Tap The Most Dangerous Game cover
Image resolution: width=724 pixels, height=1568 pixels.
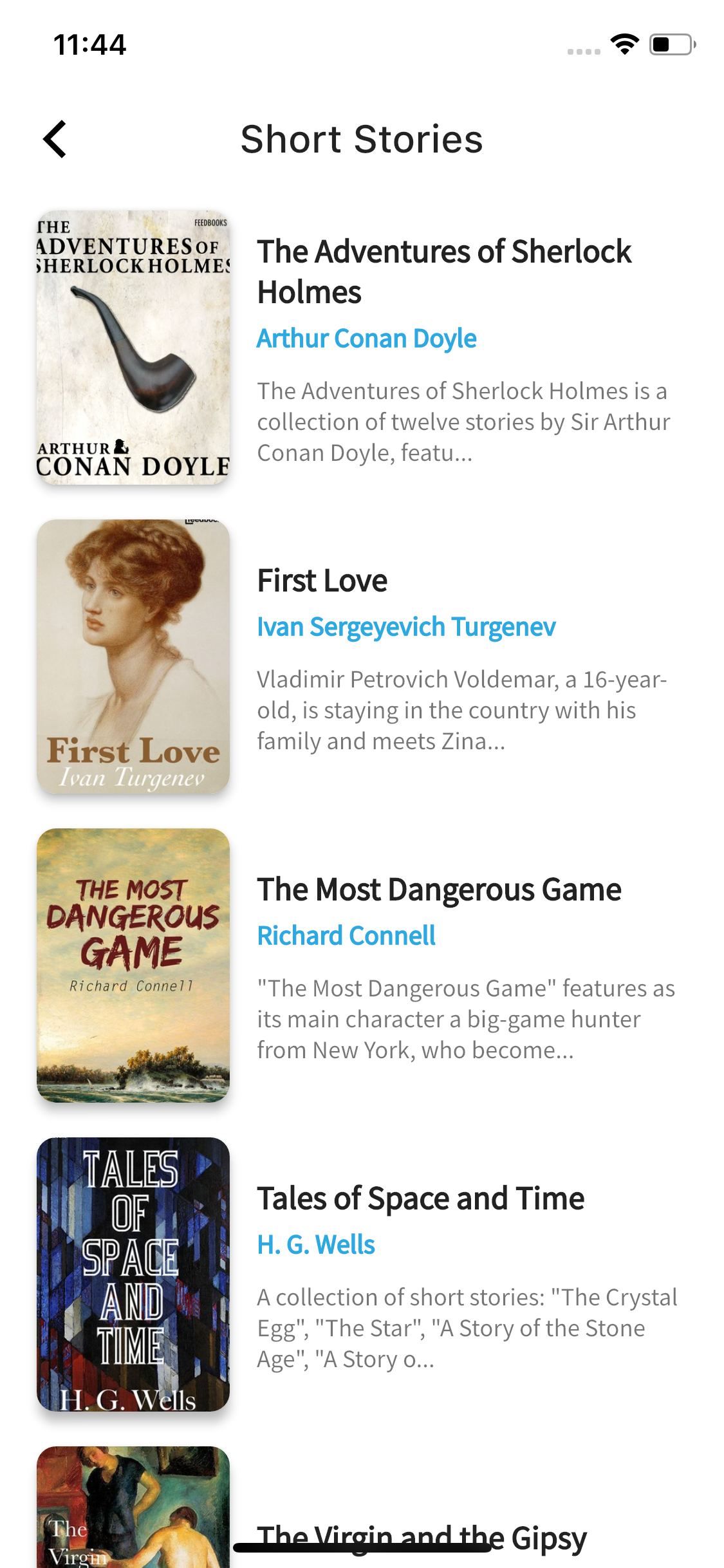coord(133,966)
